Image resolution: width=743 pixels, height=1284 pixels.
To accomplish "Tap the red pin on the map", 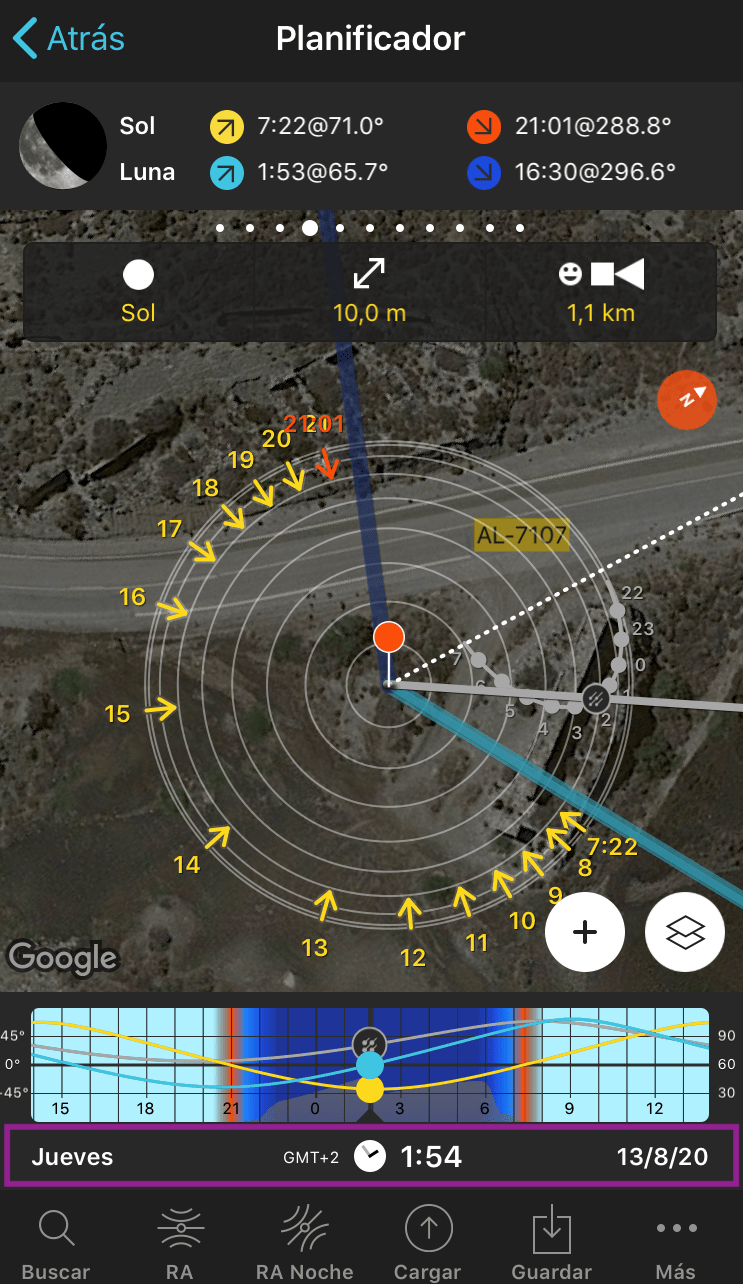I will [x=388, y=637].
